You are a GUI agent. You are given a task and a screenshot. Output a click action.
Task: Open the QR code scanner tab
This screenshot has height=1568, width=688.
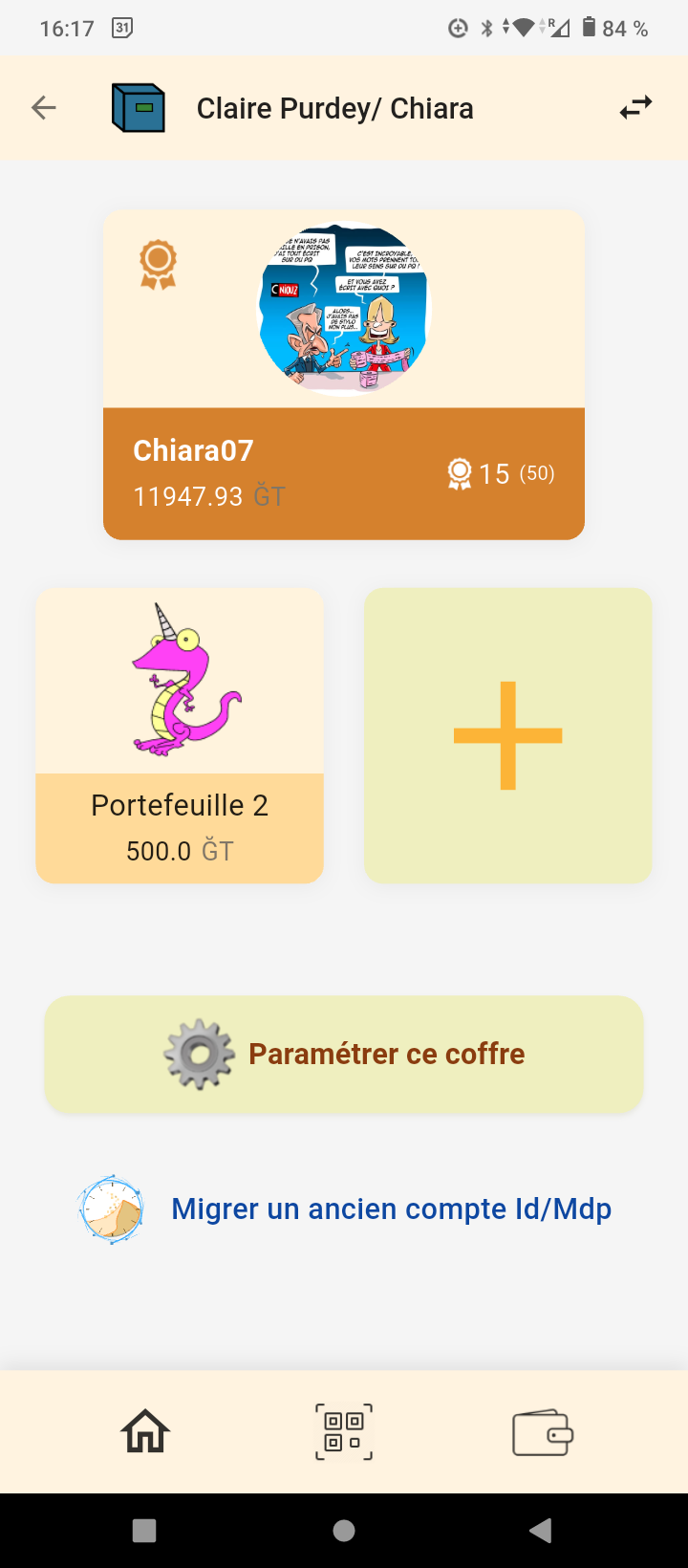pos(344,1432)
